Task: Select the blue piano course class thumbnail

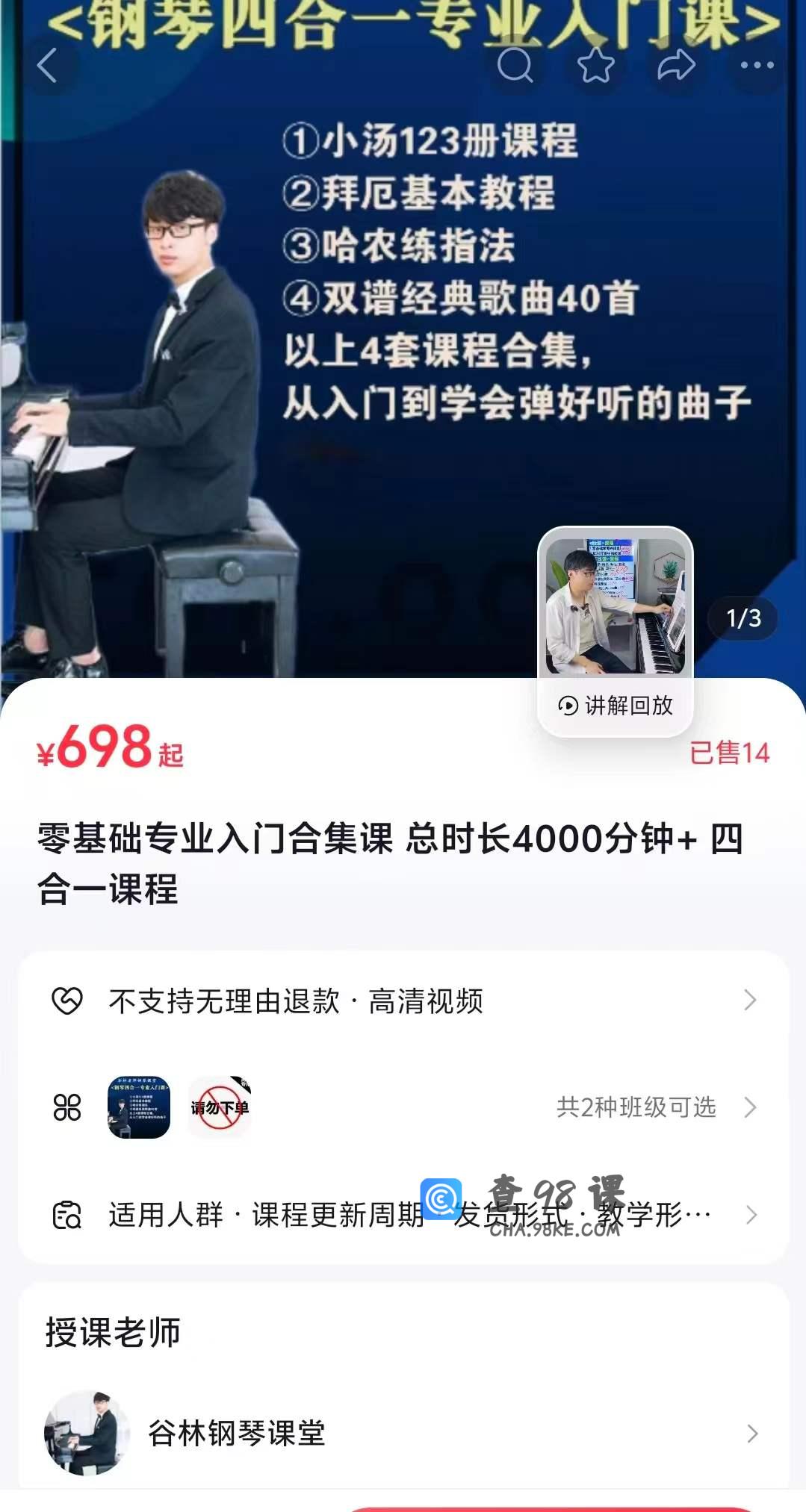Action: pyautogui.click(x=139, y=1107)
